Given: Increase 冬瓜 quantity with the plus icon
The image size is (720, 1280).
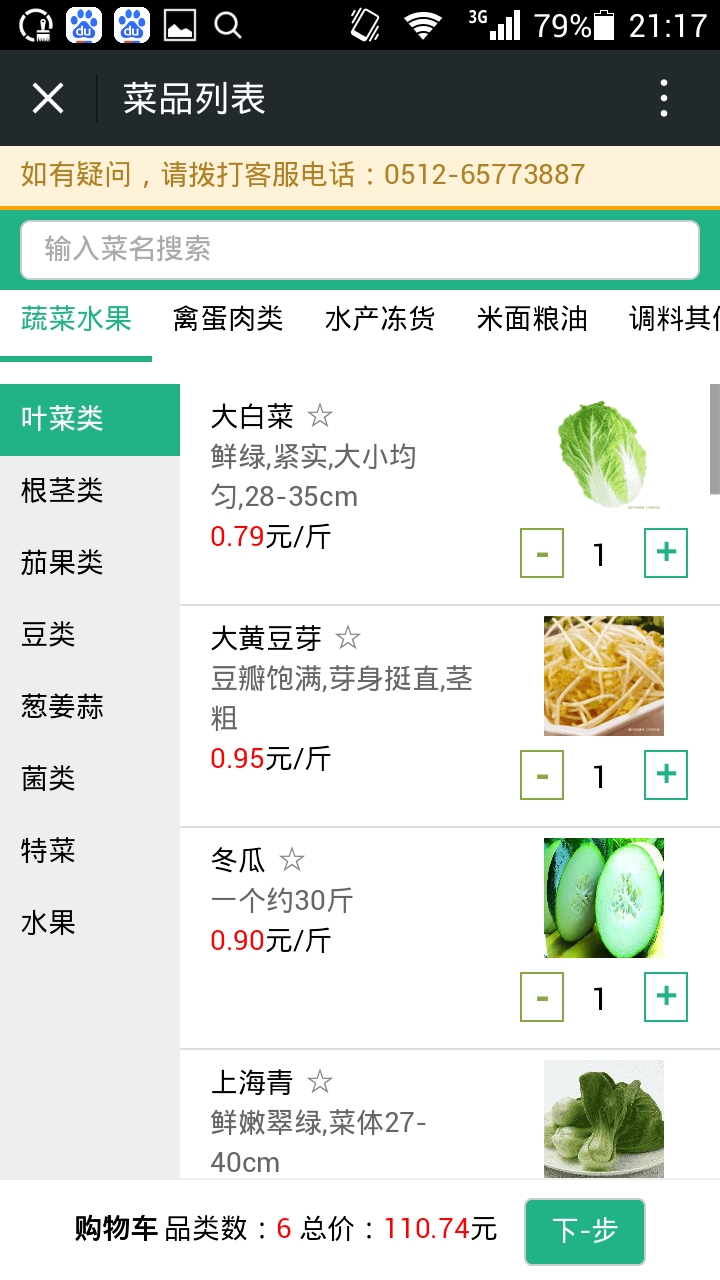Looking at the screenshot, I should click(664, 997).
